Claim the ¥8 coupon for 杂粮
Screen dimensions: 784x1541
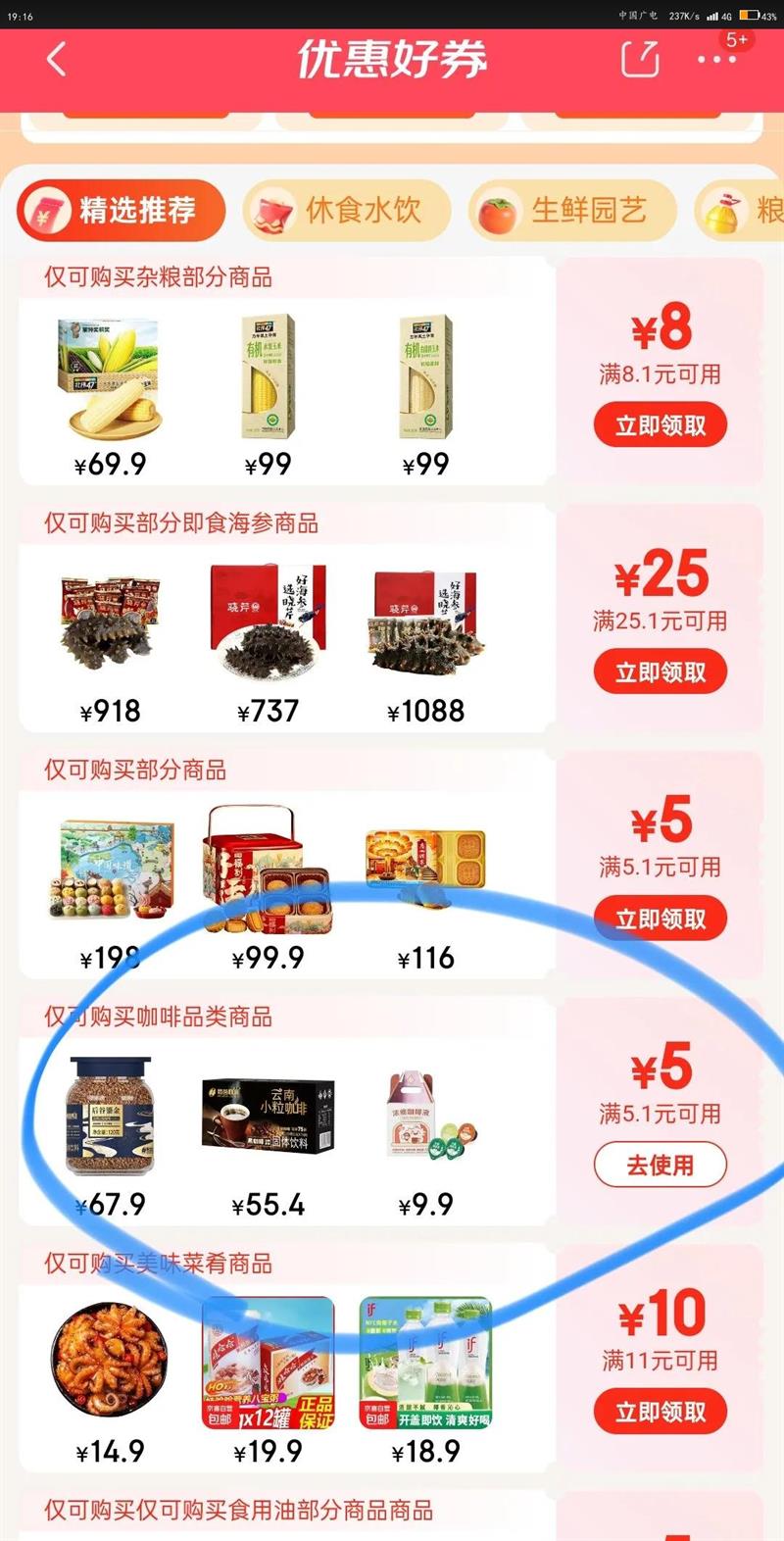click(660, 425)
